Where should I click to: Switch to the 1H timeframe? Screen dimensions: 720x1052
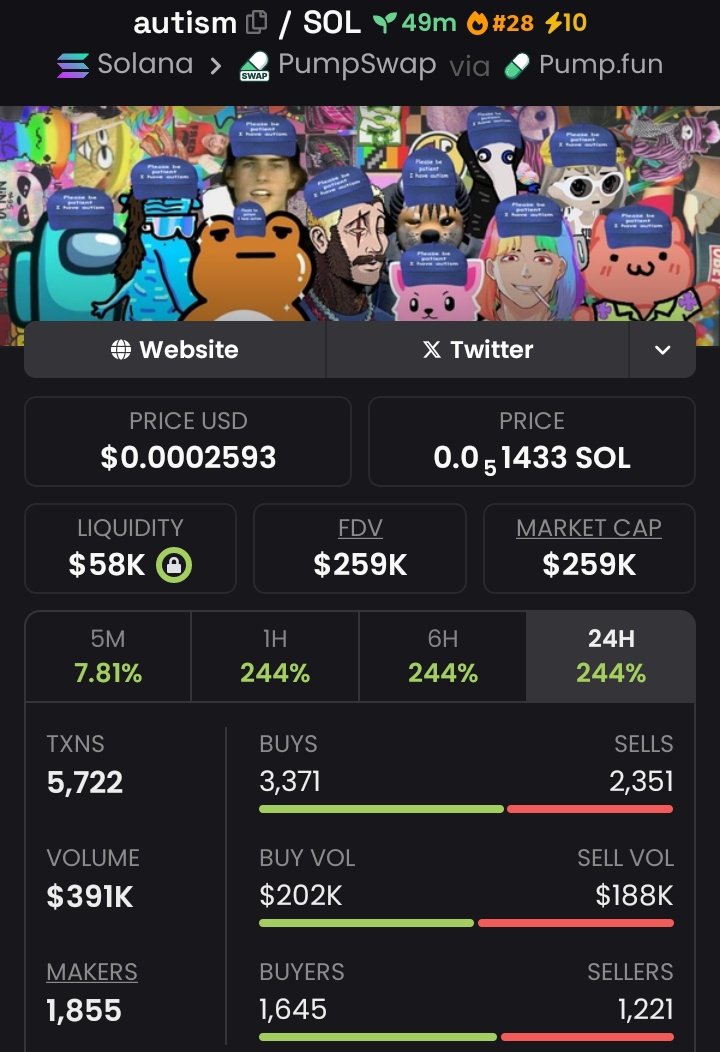[x=275, y=656]
